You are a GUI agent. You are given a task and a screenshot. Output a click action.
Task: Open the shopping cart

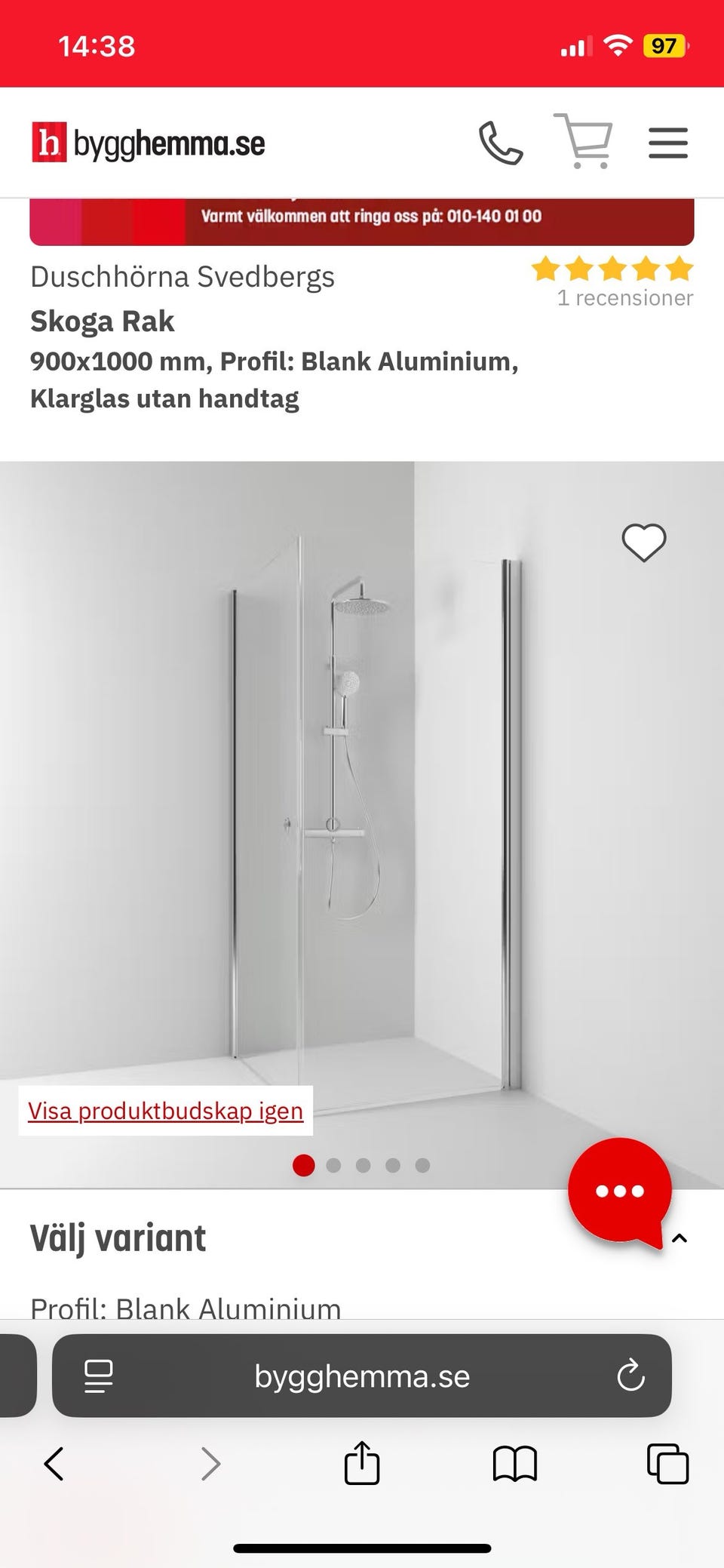pyautogui.click(x=583, y=140)
